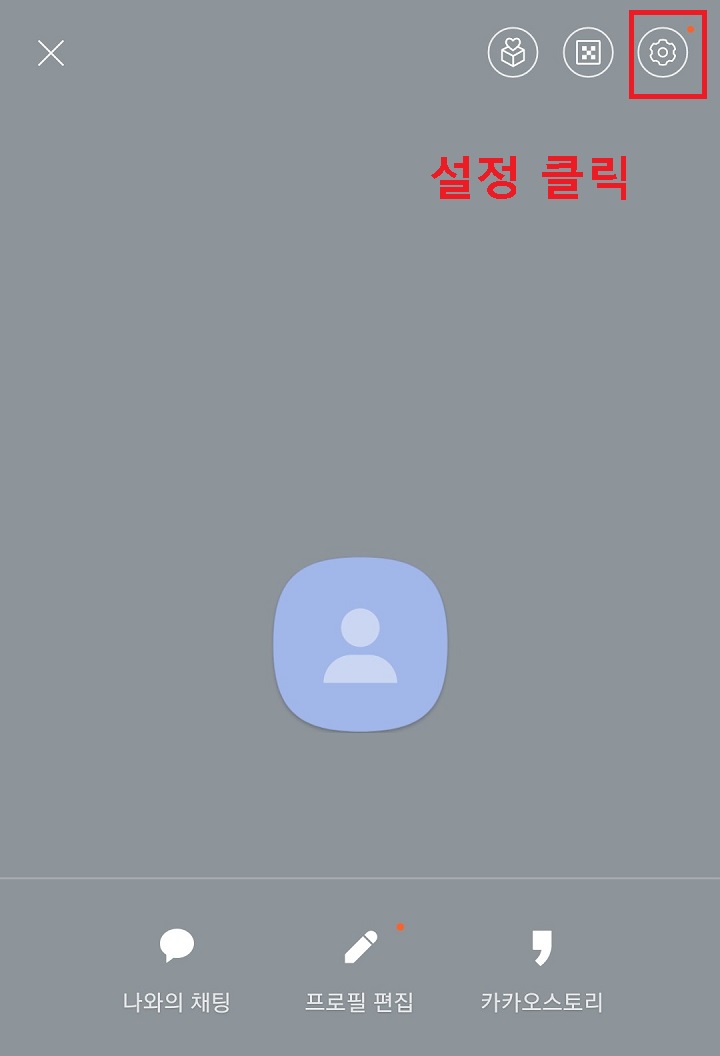The image size is (720, 1056).
Task: Tap the settings gear with red notification dot
Action: [x=665, y=52]
